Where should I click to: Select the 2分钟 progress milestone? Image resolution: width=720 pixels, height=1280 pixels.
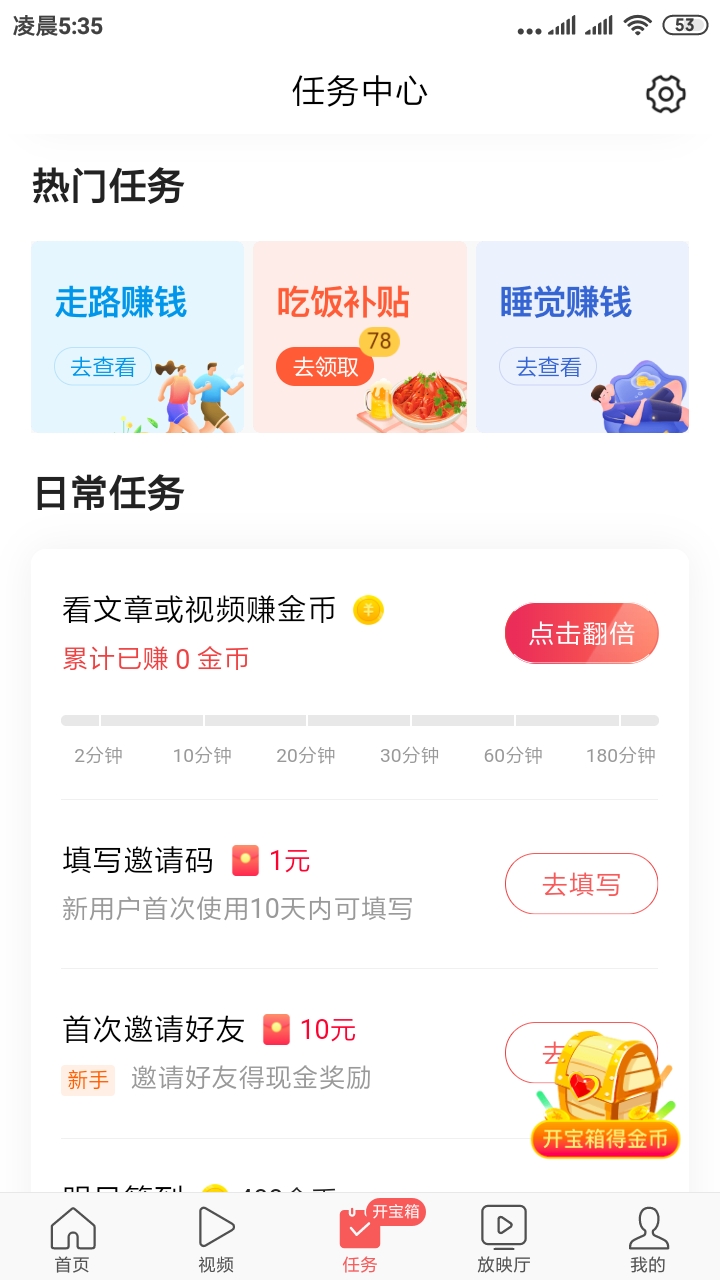click(x=97, y=756)
